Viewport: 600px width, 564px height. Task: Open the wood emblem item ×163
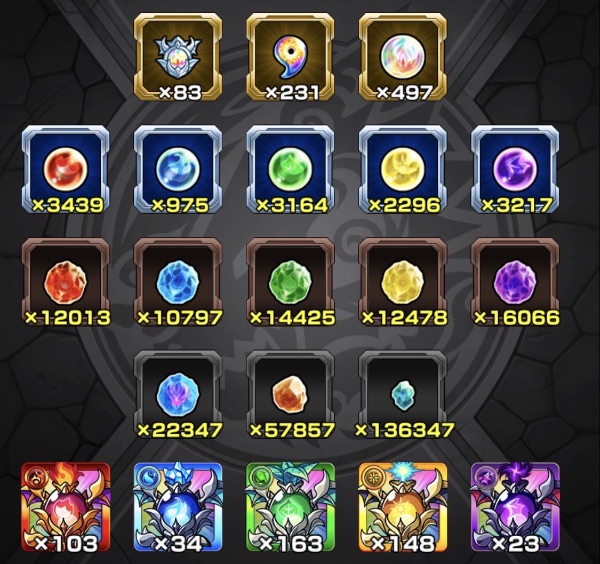coord(288,504)
